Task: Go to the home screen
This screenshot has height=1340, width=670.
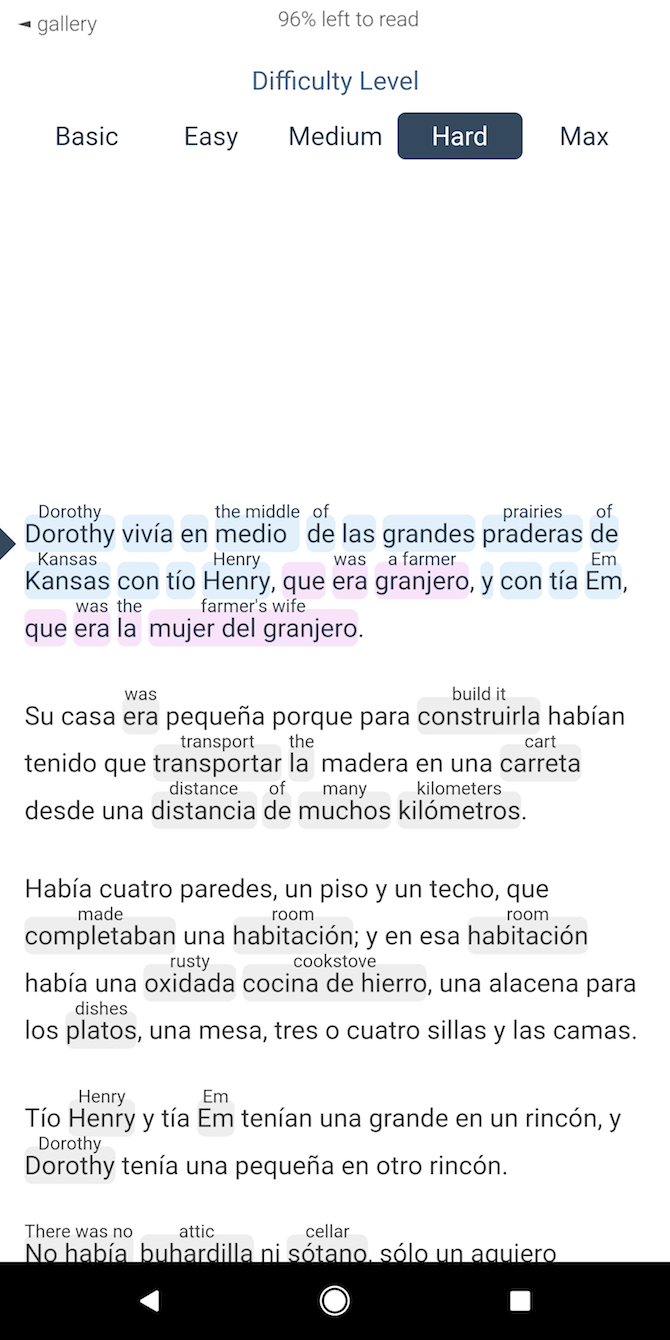Action: [x=335, y=1300]
